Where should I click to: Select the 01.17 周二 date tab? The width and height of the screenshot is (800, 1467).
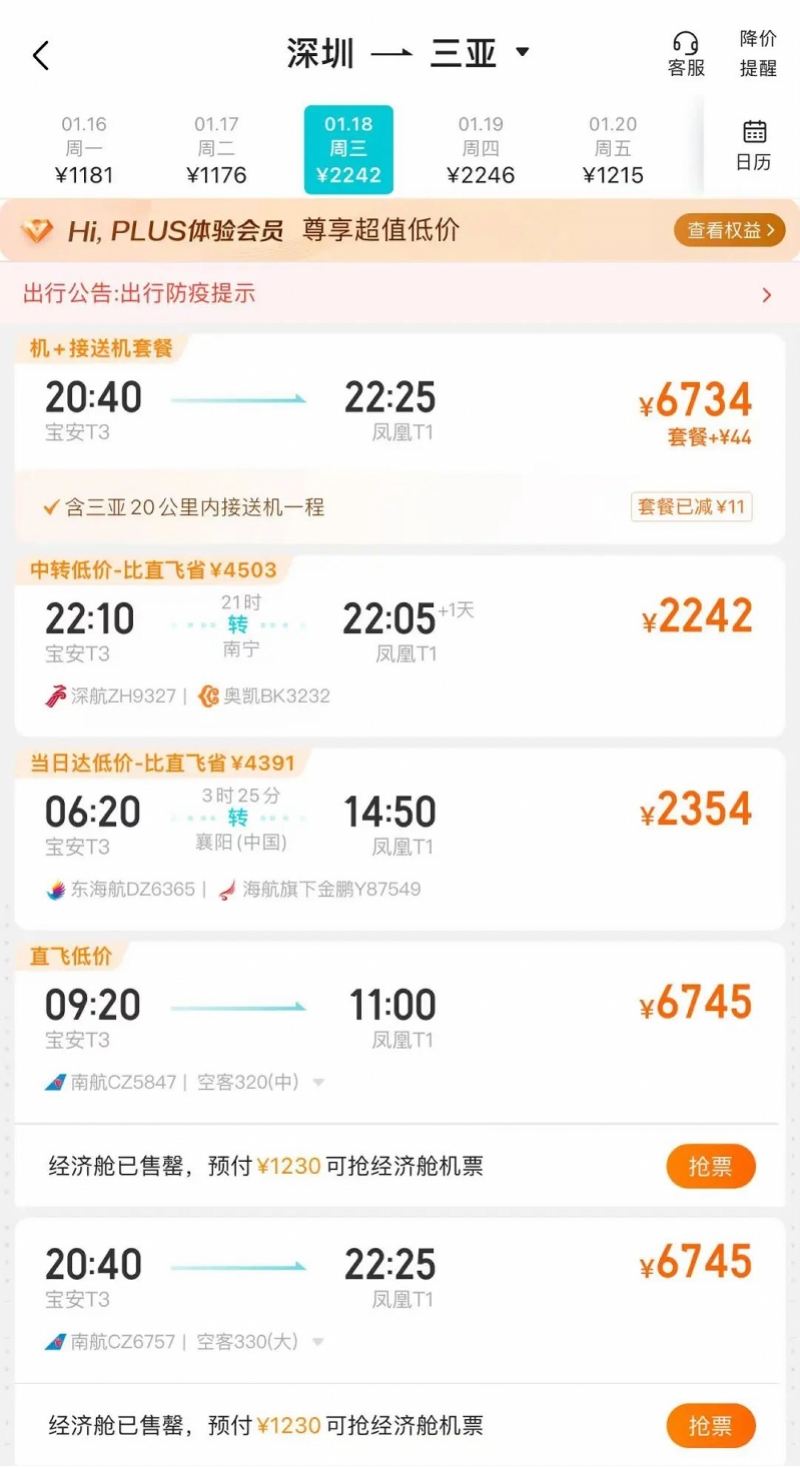coord(216,150)
